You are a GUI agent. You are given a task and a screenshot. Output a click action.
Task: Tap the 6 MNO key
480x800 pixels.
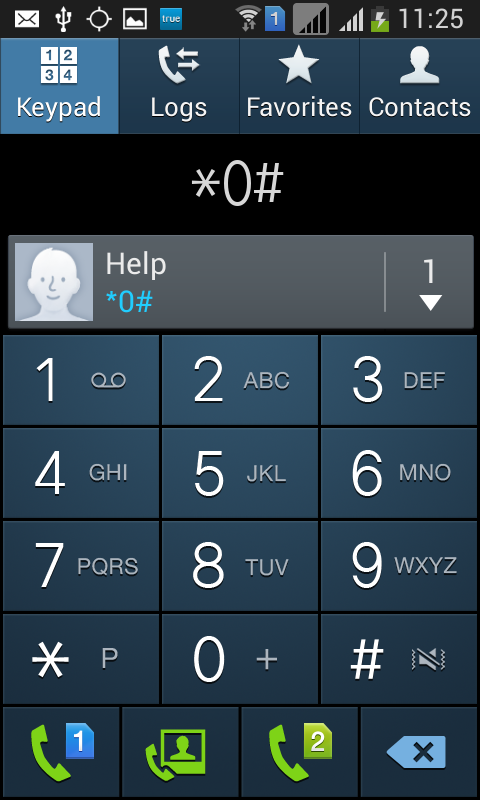[399, 473]
